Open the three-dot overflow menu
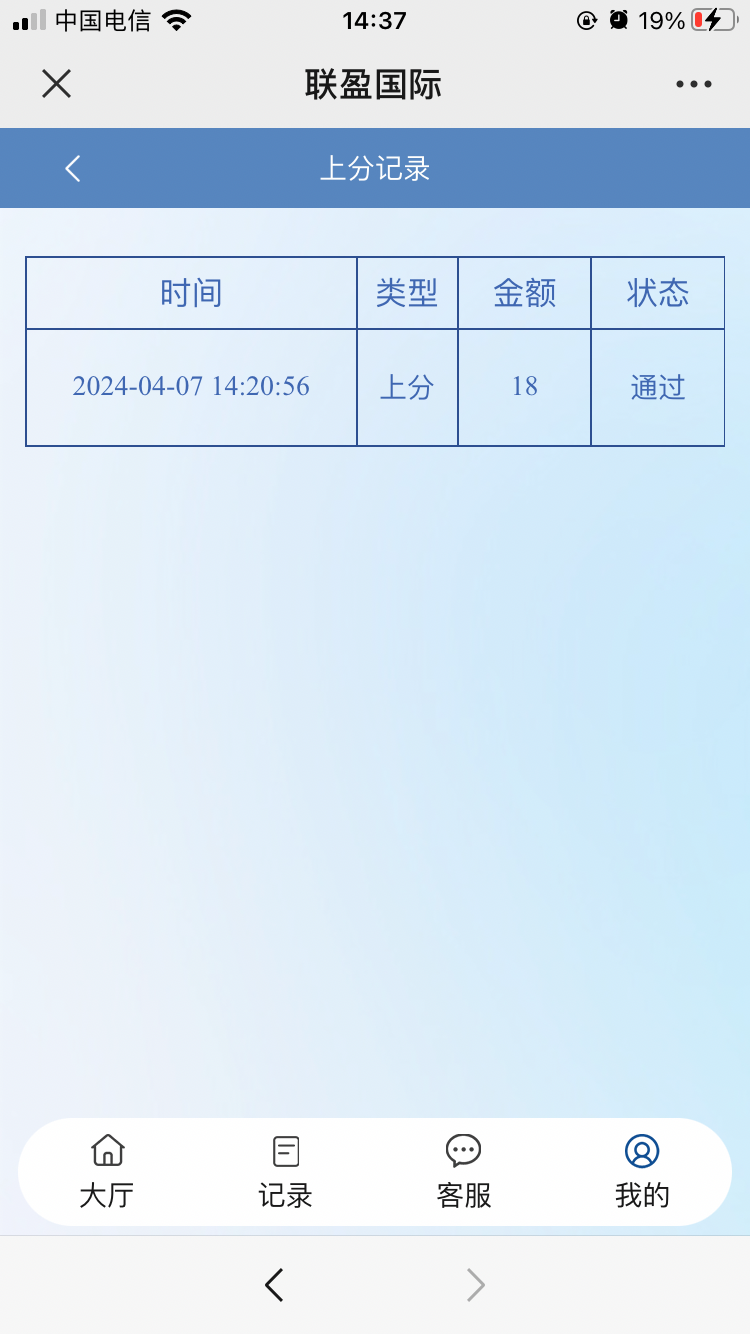Viewport: 750px width, 1334px height. coord(693,85)
